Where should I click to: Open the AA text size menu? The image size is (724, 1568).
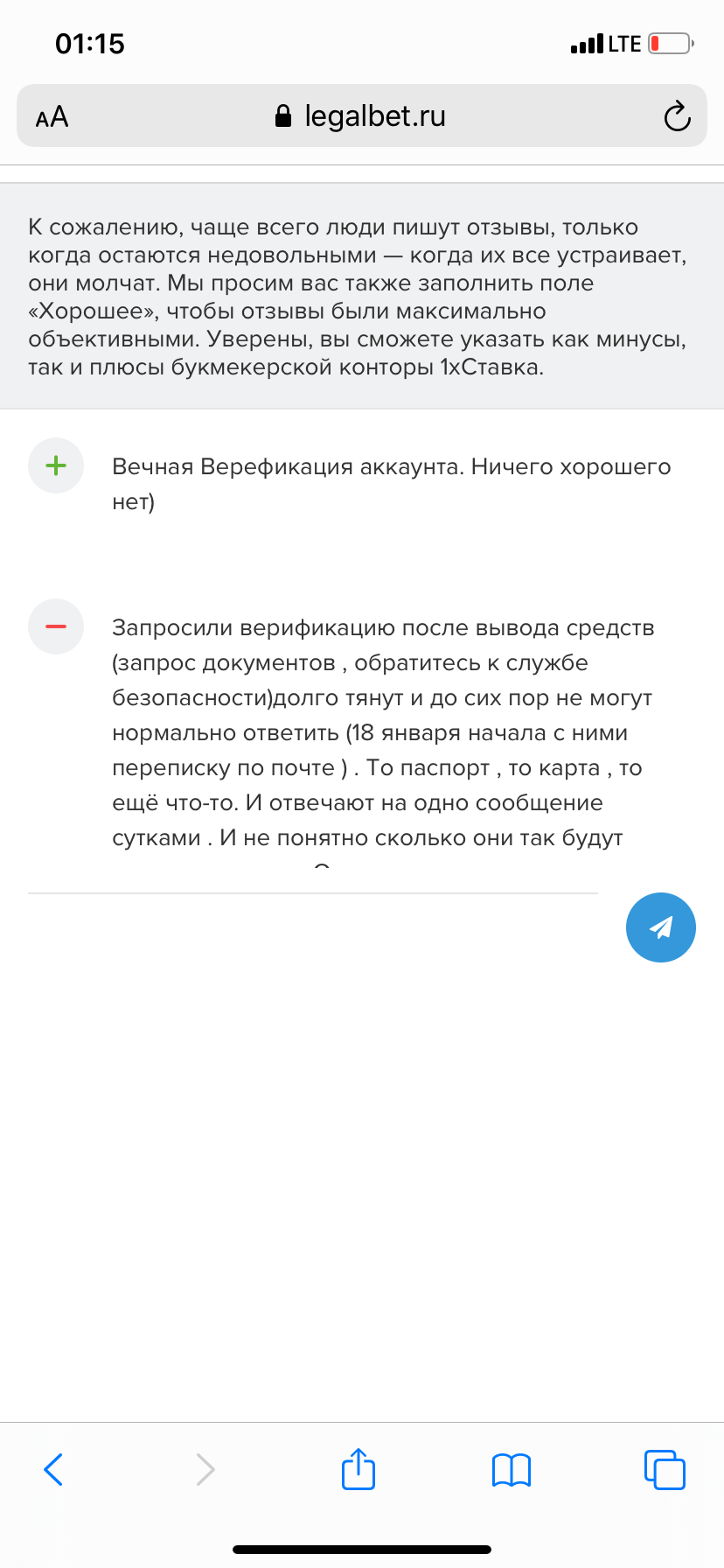52,116
